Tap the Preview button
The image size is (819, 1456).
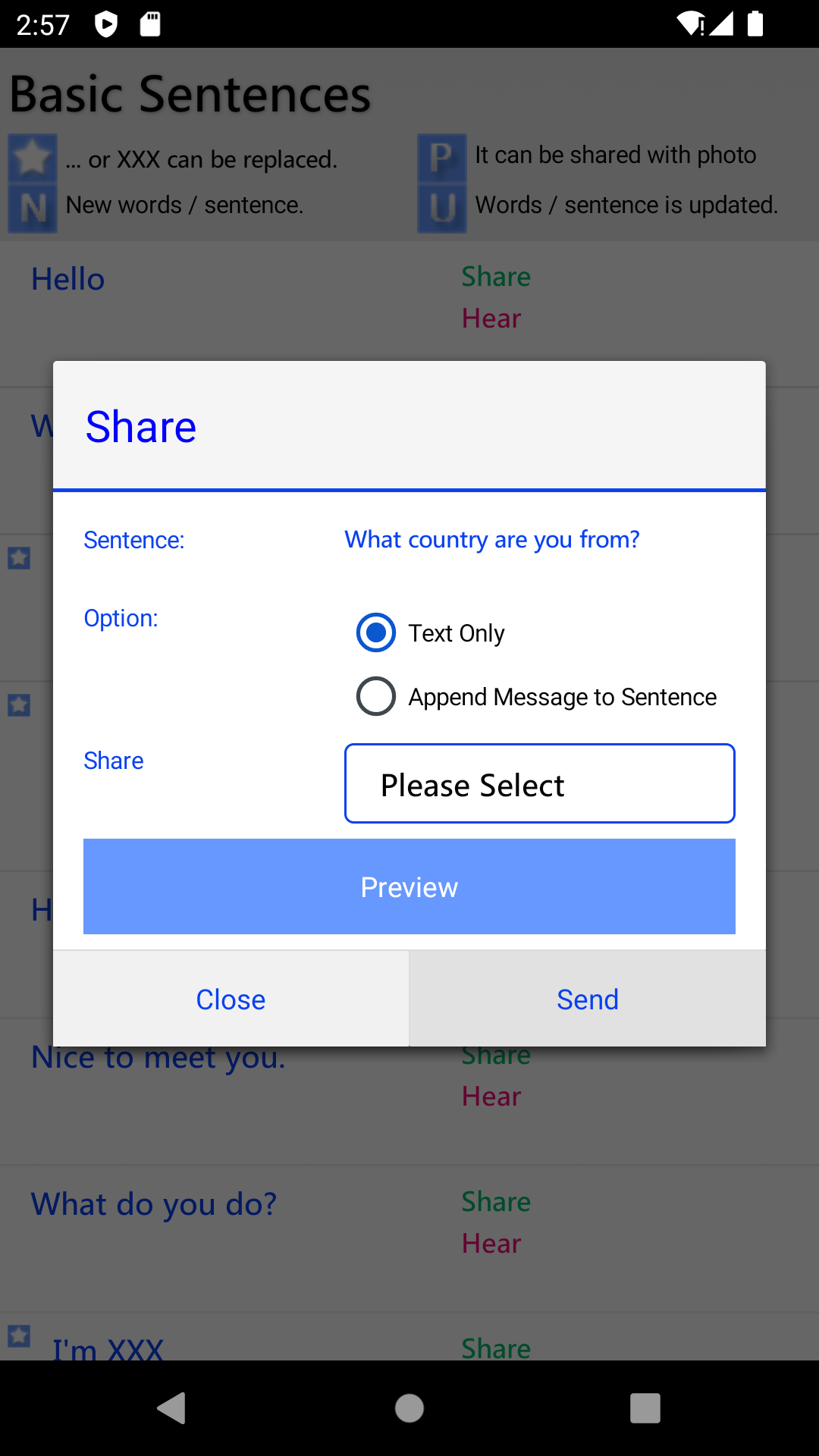409,886
